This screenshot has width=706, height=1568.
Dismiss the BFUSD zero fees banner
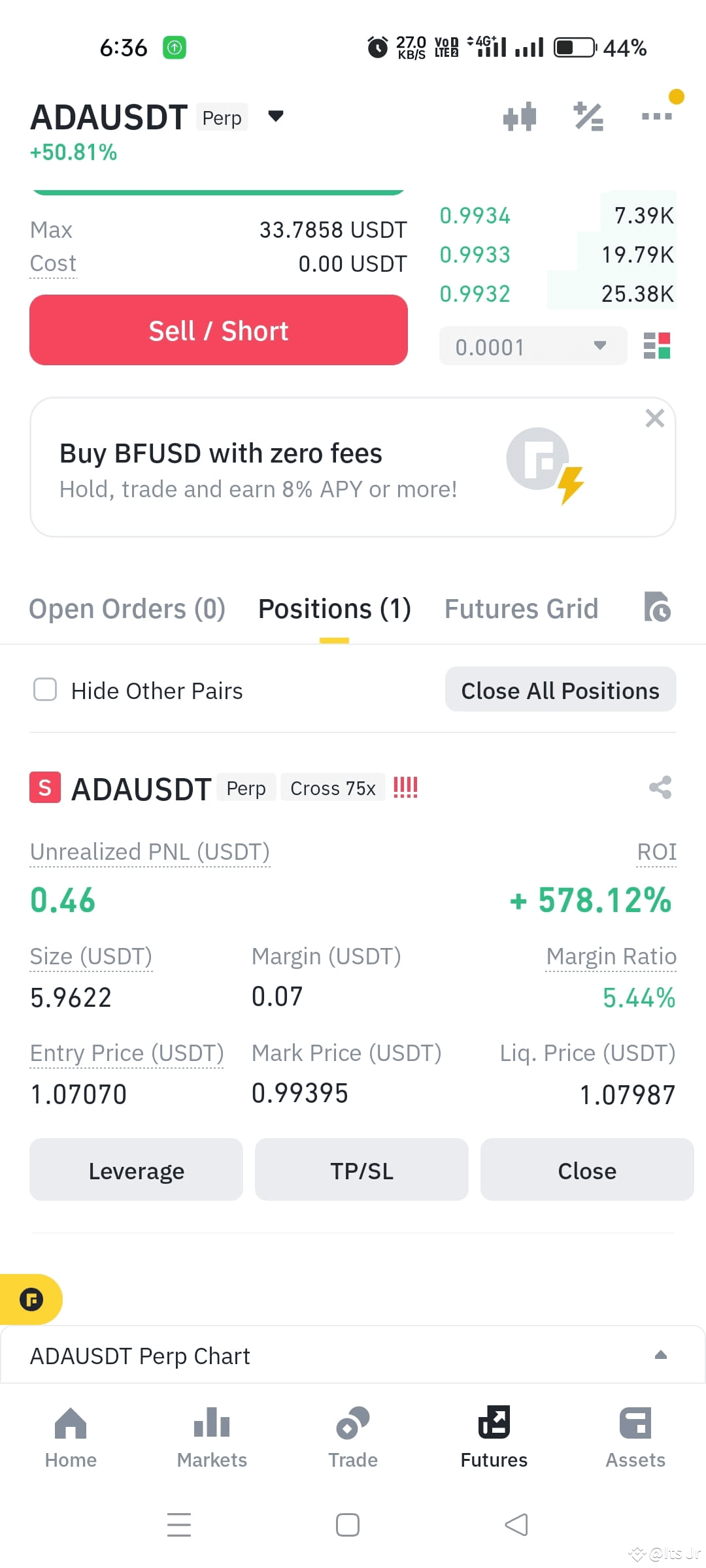coord(654,418)
